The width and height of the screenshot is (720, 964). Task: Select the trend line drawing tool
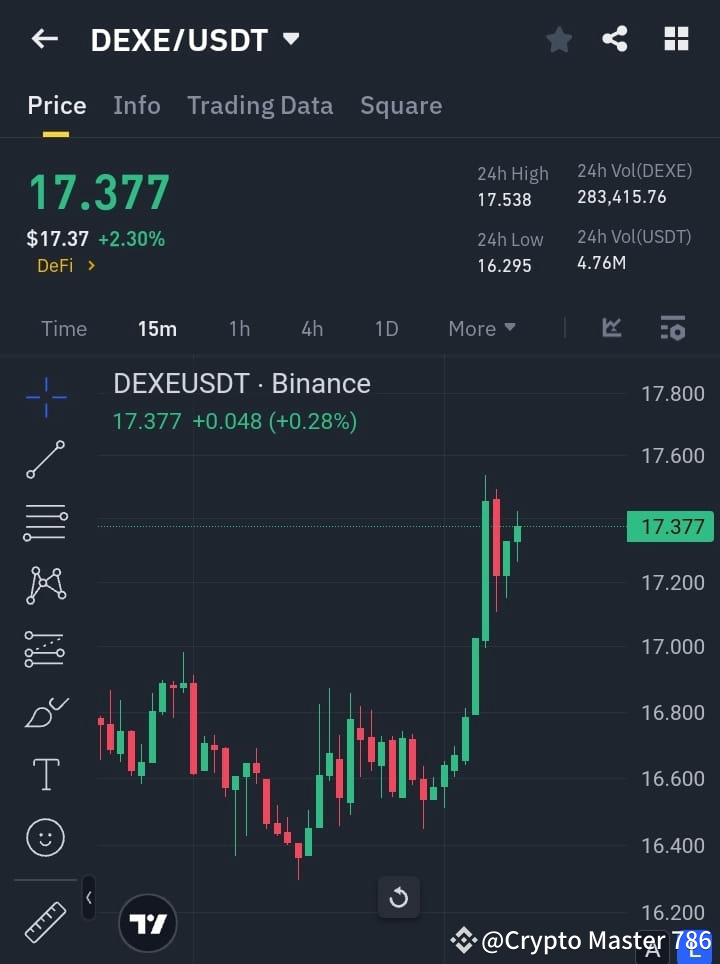[45, 461]
